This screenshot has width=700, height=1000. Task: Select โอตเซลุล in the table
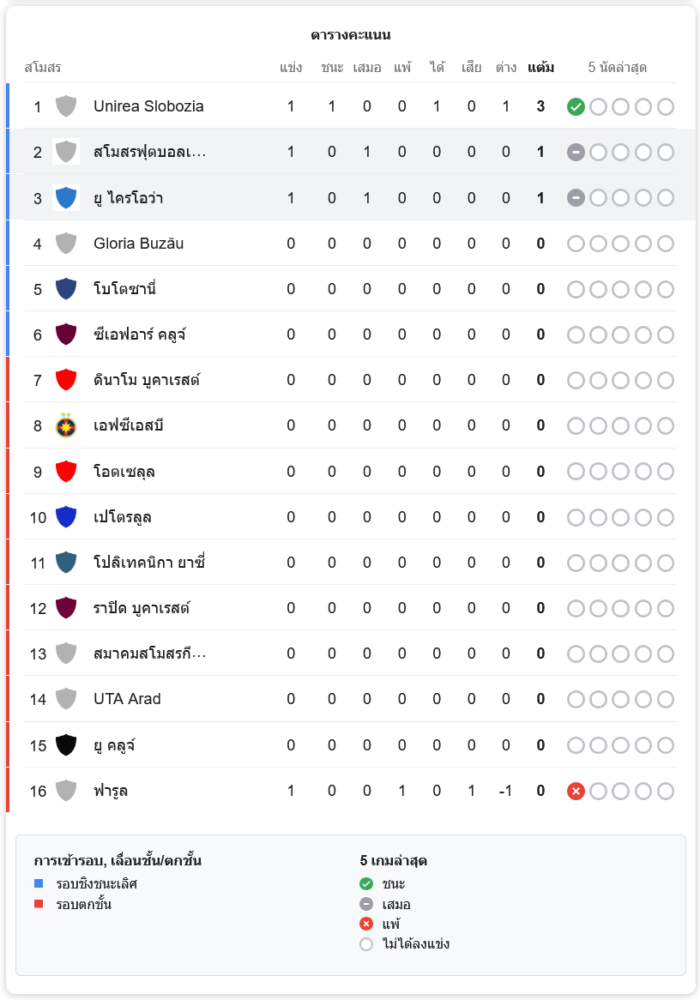[124, 471]
